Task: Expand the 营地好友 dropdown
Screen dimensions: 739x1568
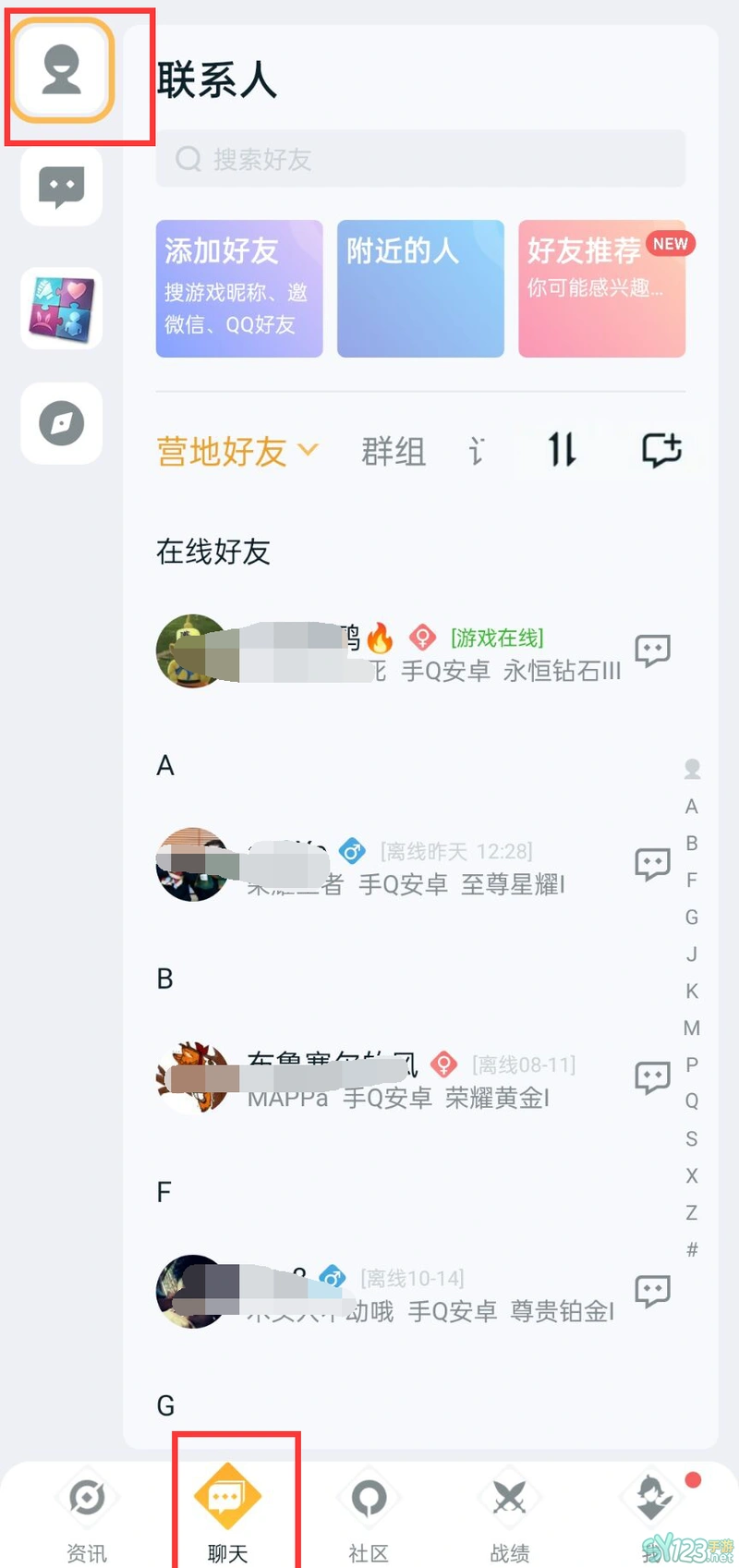Action: (237, 452)
